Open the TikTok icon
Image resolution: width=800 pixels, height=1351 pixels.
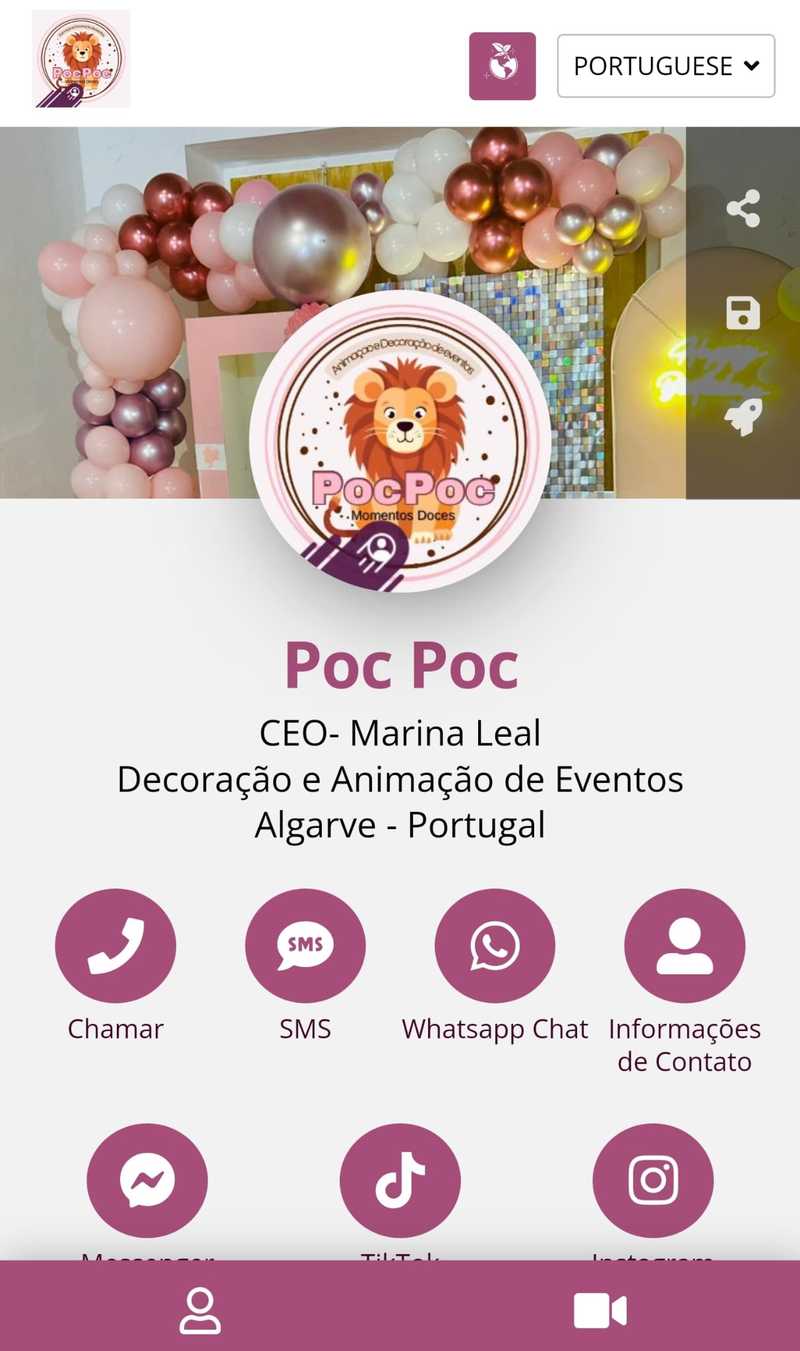click(x=400, y=1180)
